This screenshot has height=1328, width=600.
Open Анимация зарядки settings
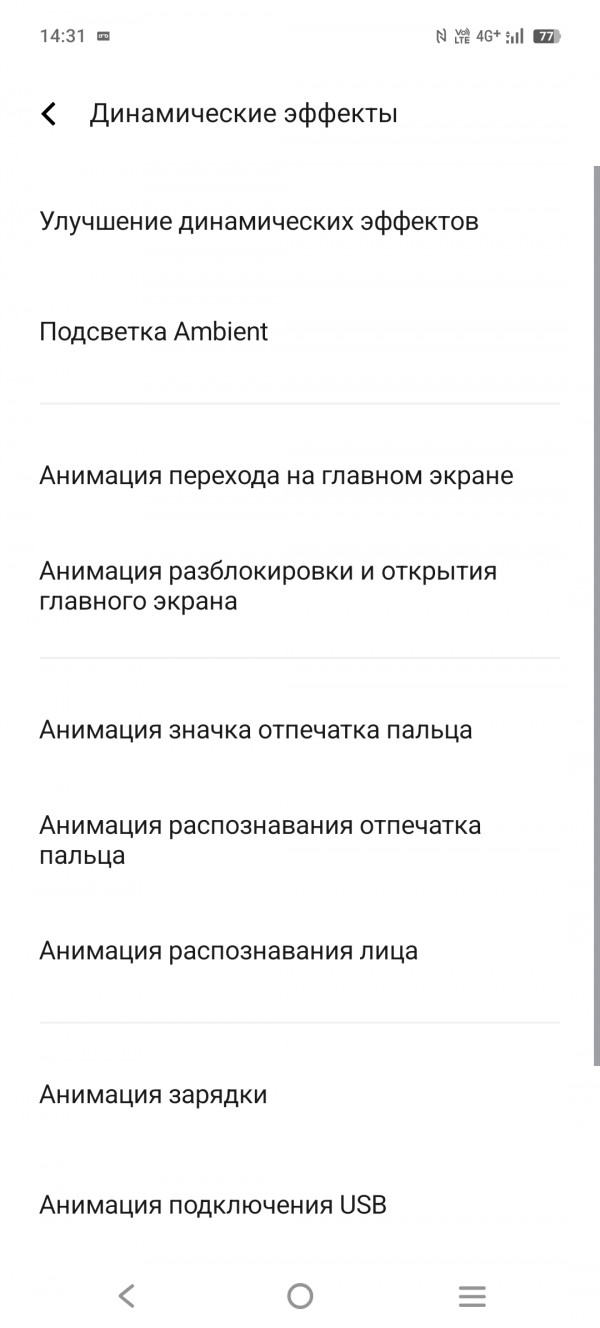153,1094
